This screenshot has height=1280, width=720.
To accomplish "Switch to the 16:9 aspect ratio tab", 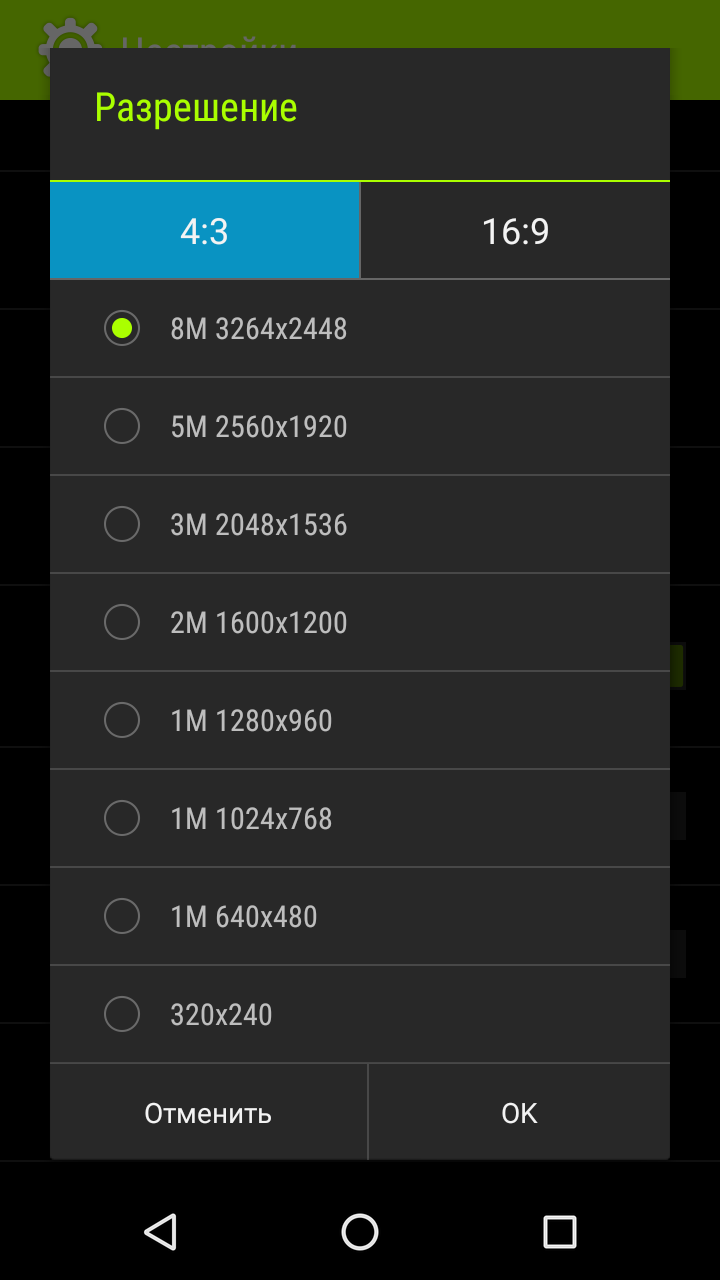I will (x=515, y=231).
